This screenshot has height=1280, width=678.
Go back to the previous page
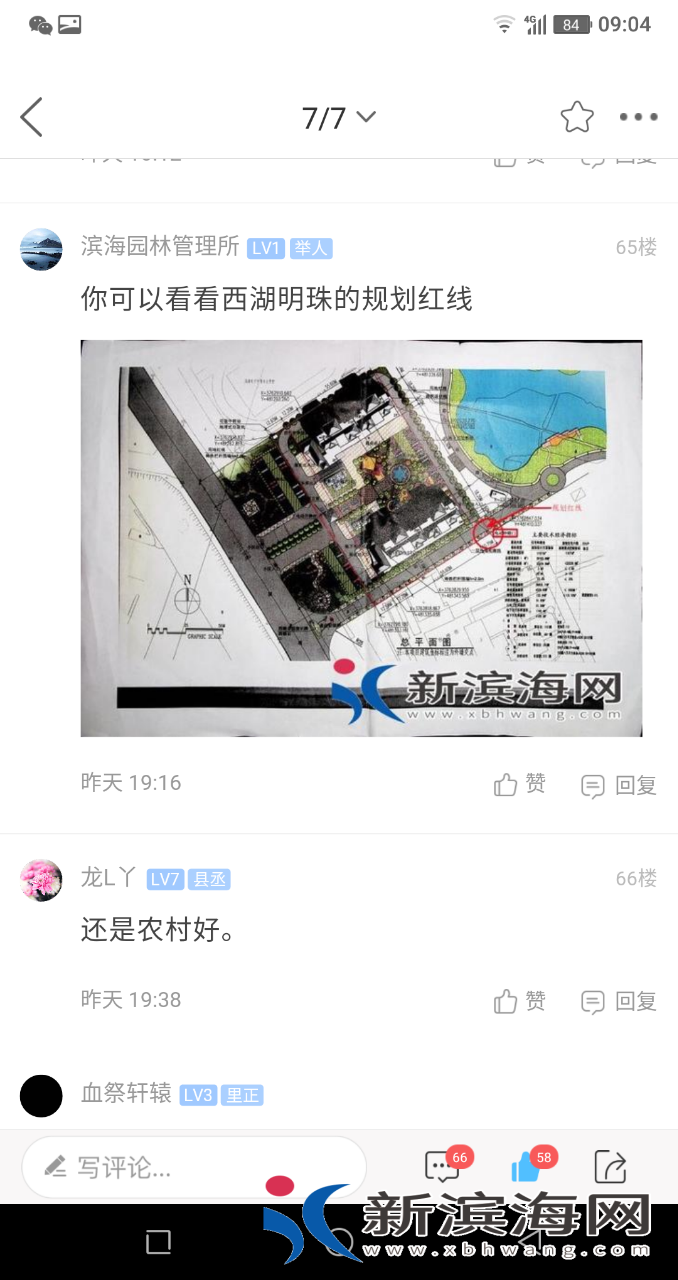(x=32, y=117)
